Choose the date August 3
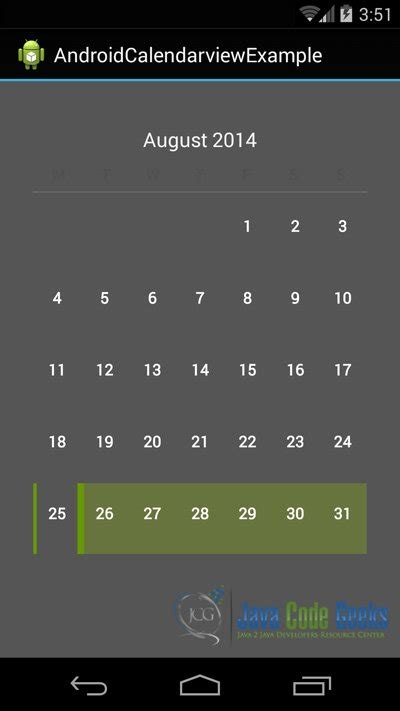Screen dimensions: 400x711 pos(342,226)
